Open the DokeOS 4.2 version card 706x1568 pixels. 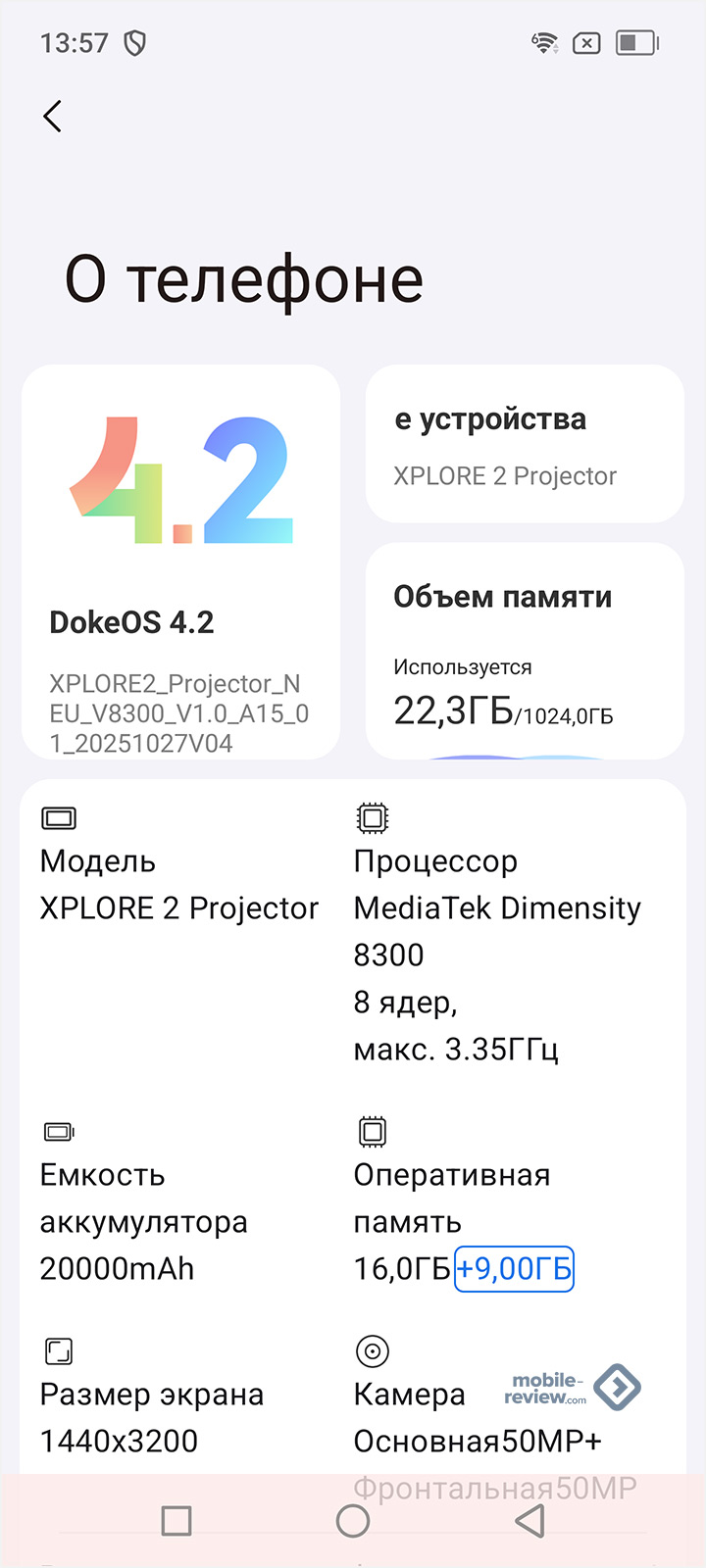coord(180,562)
